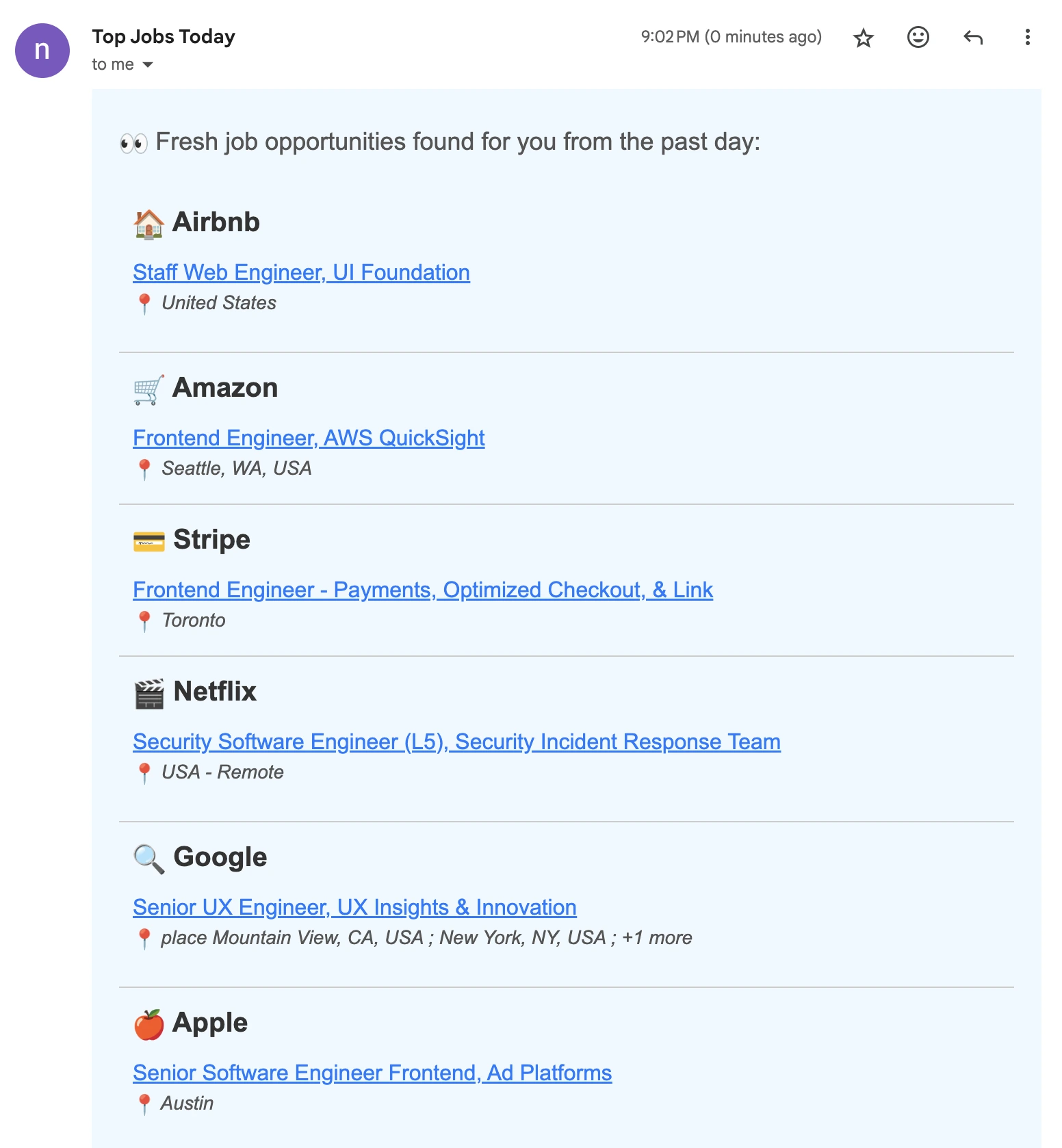This screenshot has height=1148, width=1062.
Task: Add an emoji reaction to the email
Action: 918,38
